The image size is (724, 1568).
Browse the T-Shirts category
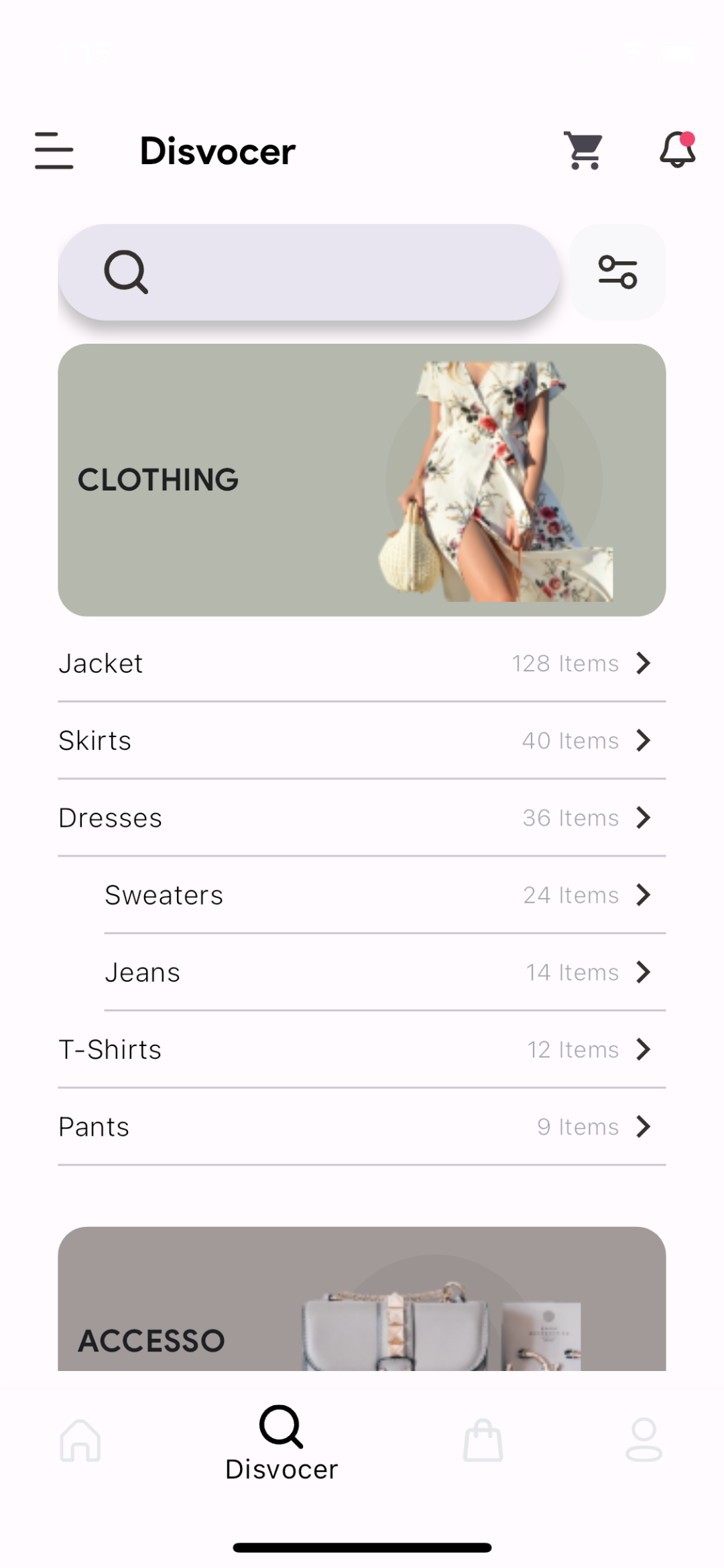click(x=362, y=1049)
